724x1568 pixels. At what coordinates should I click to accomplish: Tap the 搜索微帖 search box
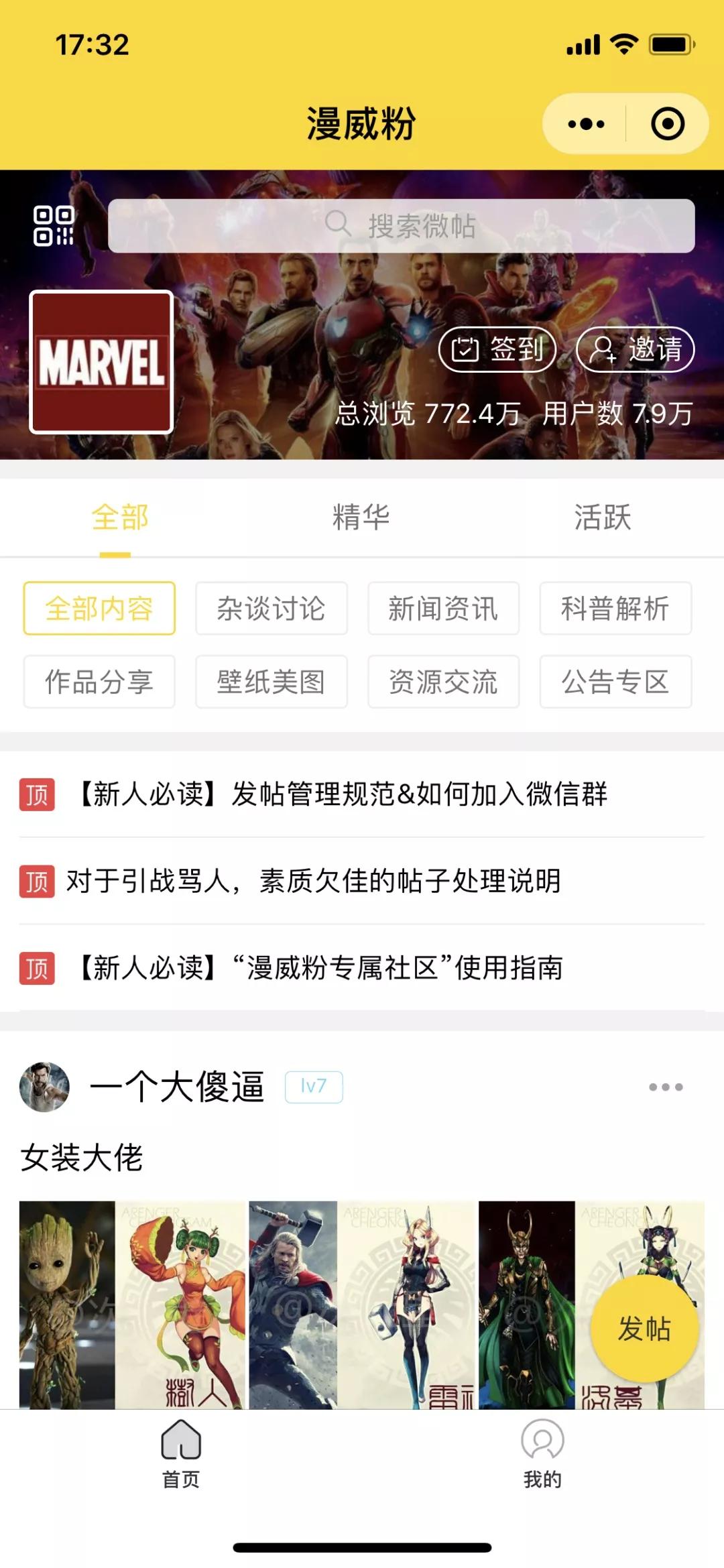pyautogui.click(x=401, y=226)
